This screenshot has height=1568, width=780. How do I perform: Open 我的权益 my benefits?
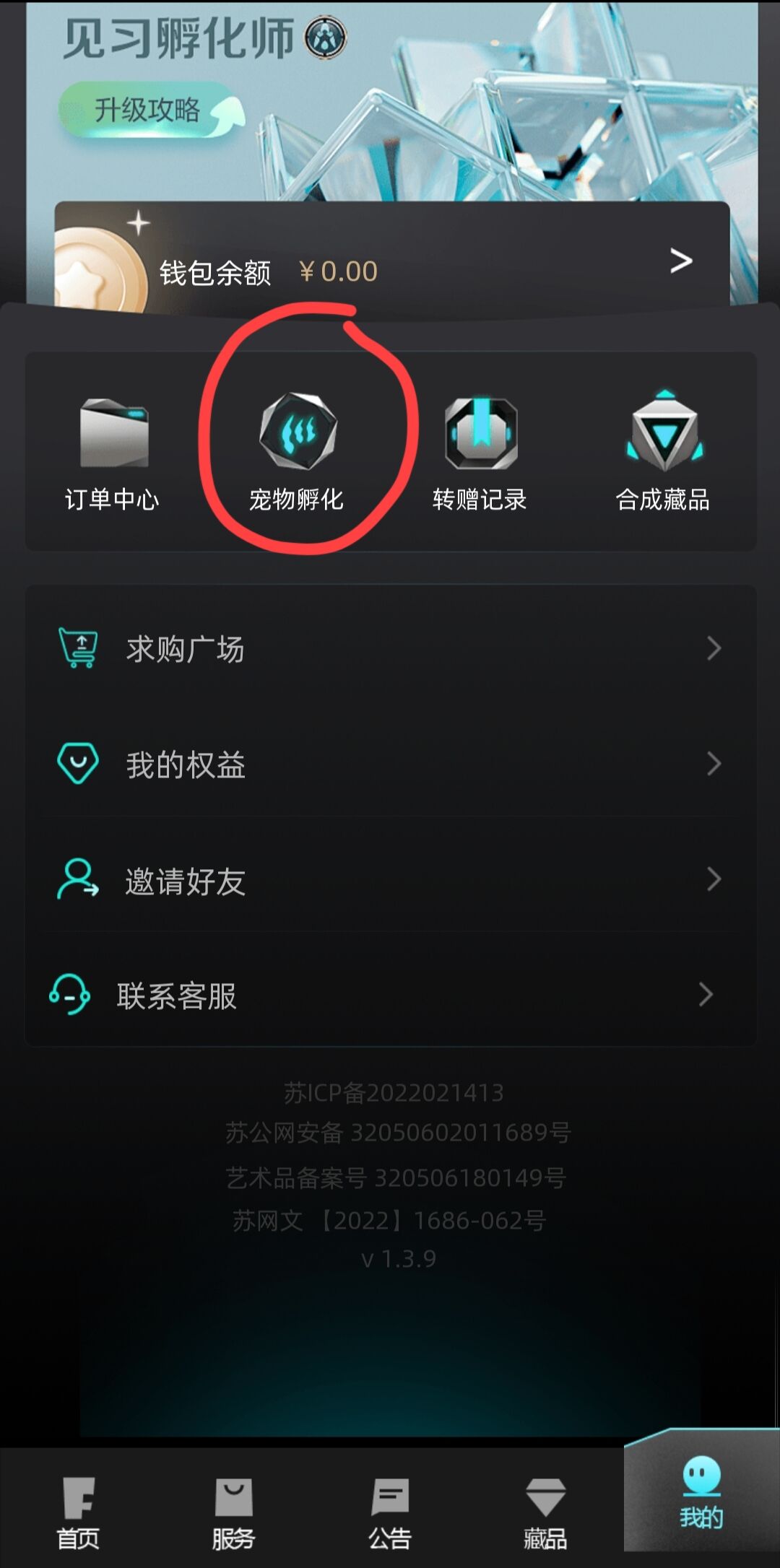coord(391,764)
